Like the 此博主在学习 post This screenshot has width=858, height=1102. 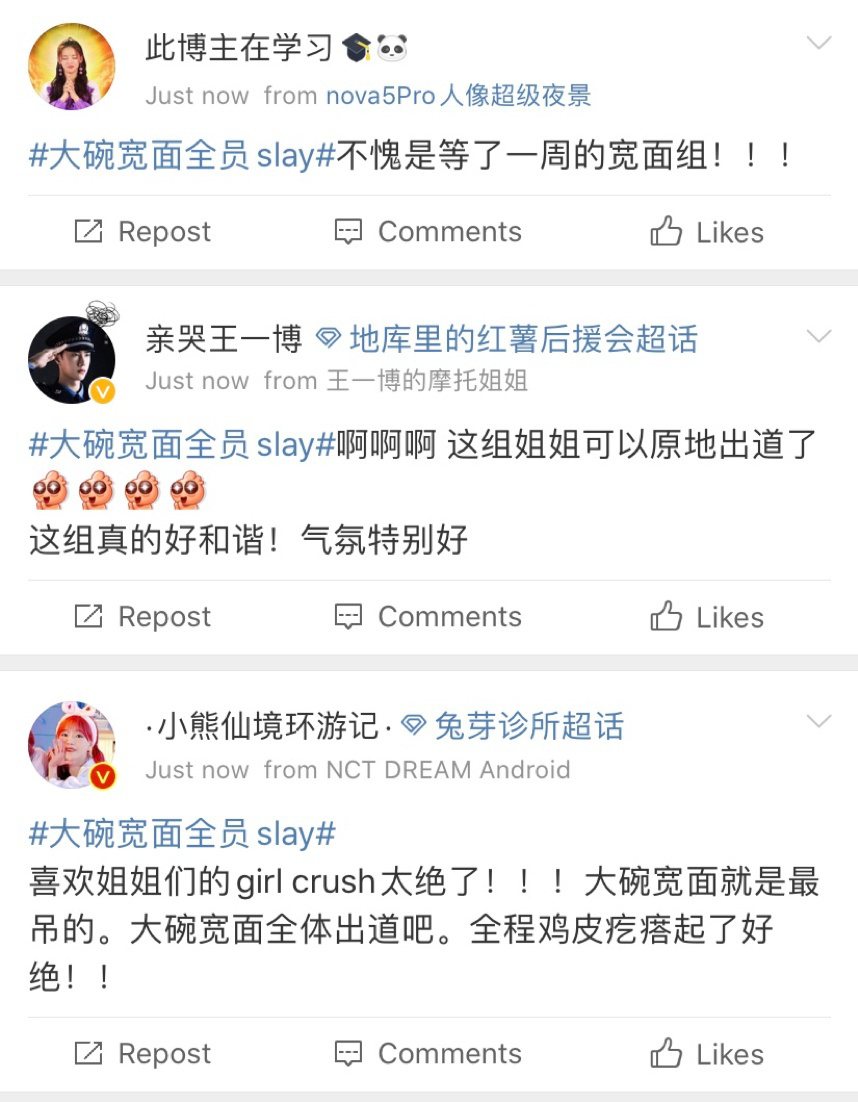tap(707, 232)
